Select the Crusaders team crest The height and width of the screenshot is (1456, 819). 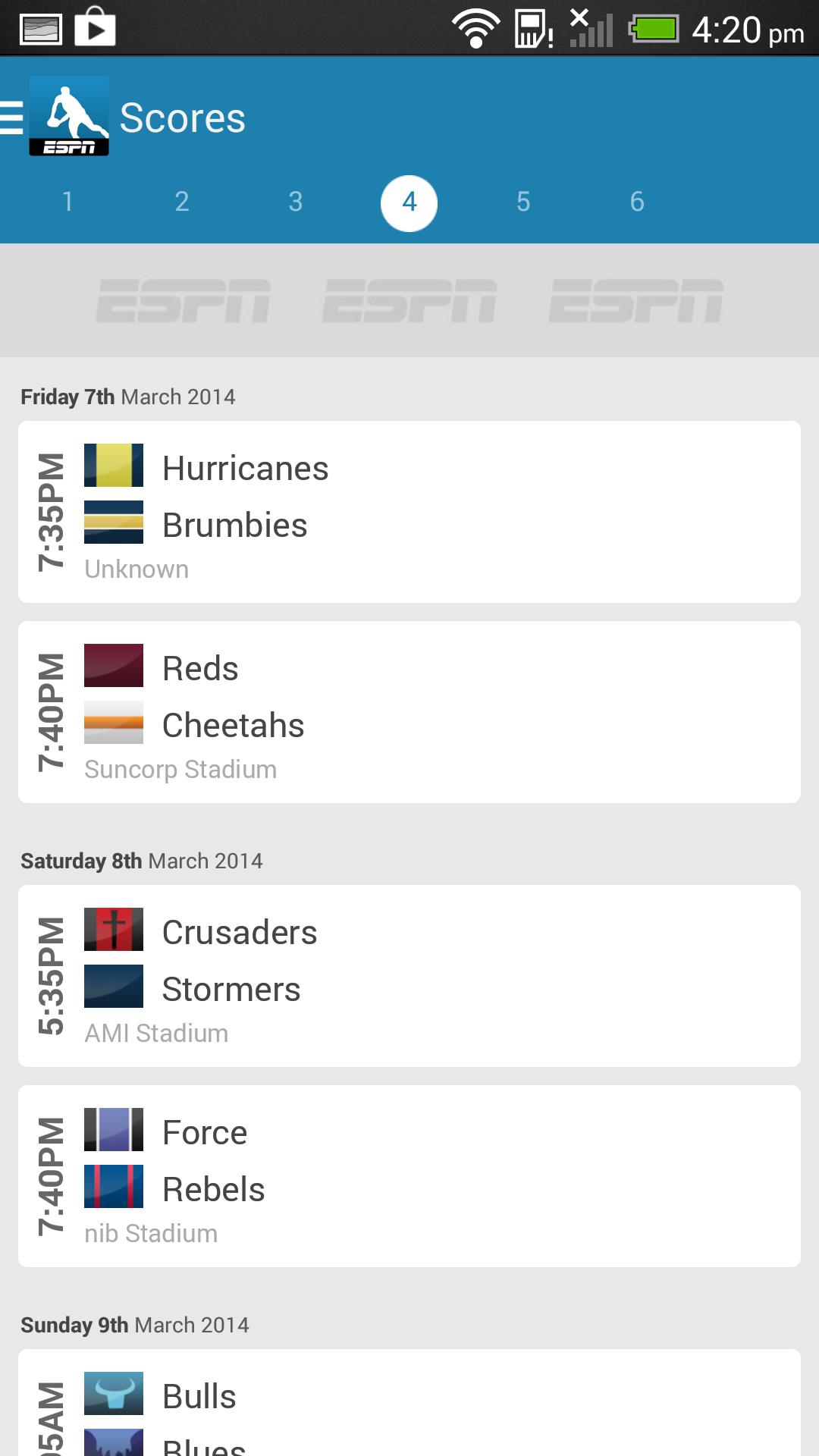pyautogui.click(x=114, y=931)
